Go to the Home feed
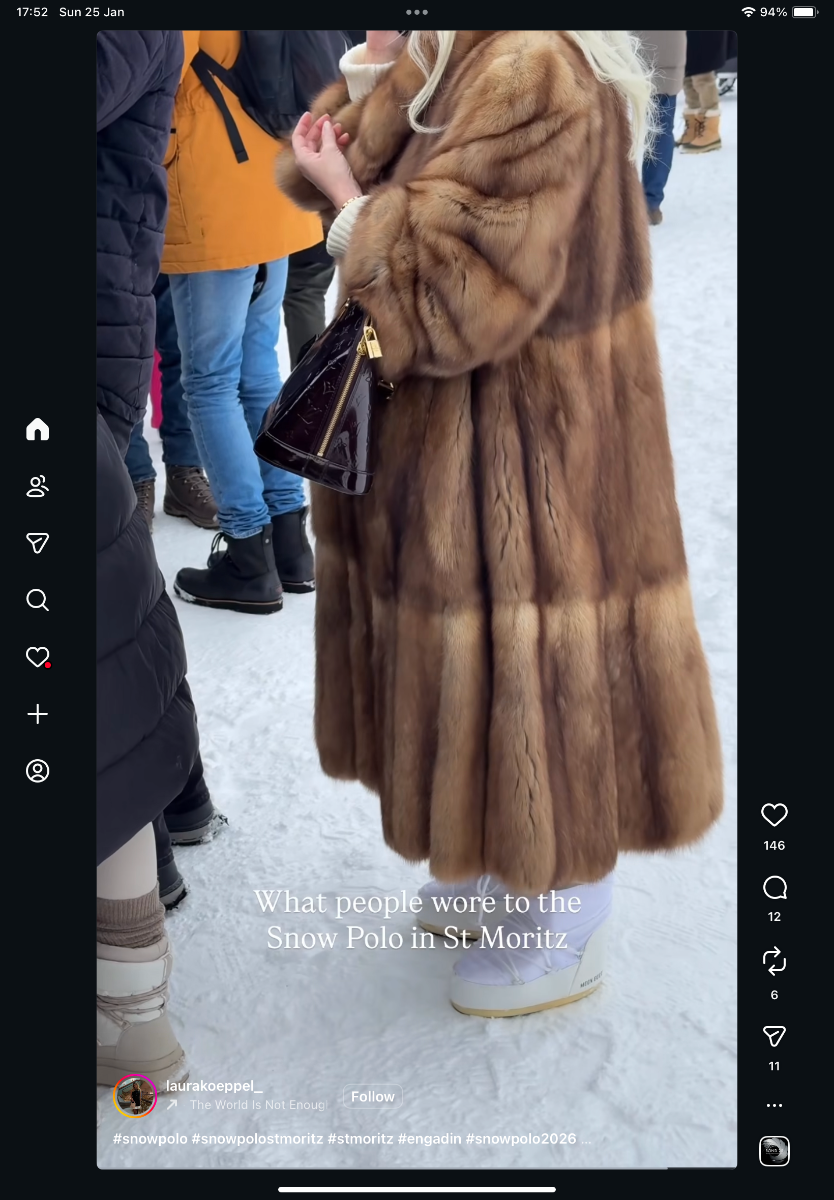Screen dimensions: 834x1200 (37, 430)
